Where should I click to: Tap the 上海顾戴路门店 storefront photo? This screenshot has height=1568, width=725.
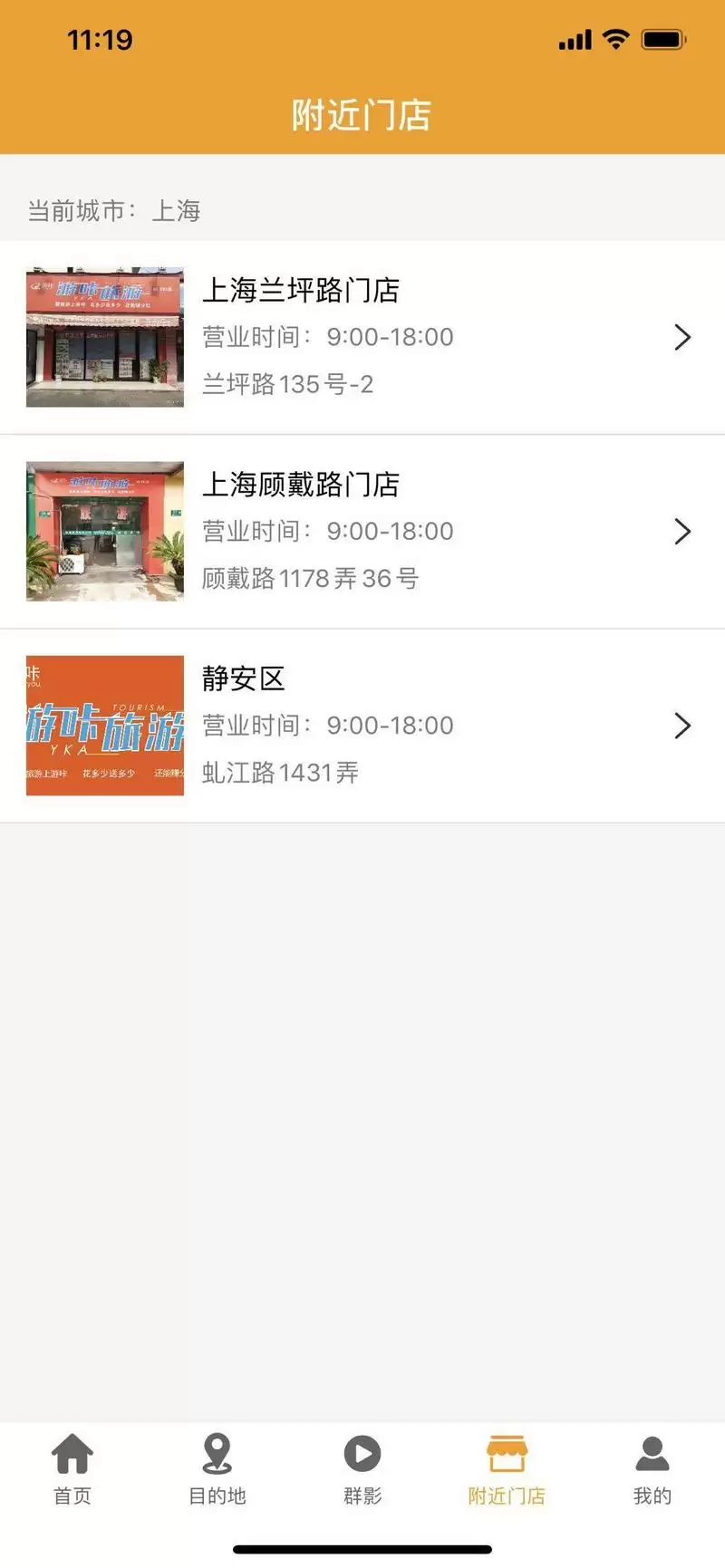[x=104, y=531]
